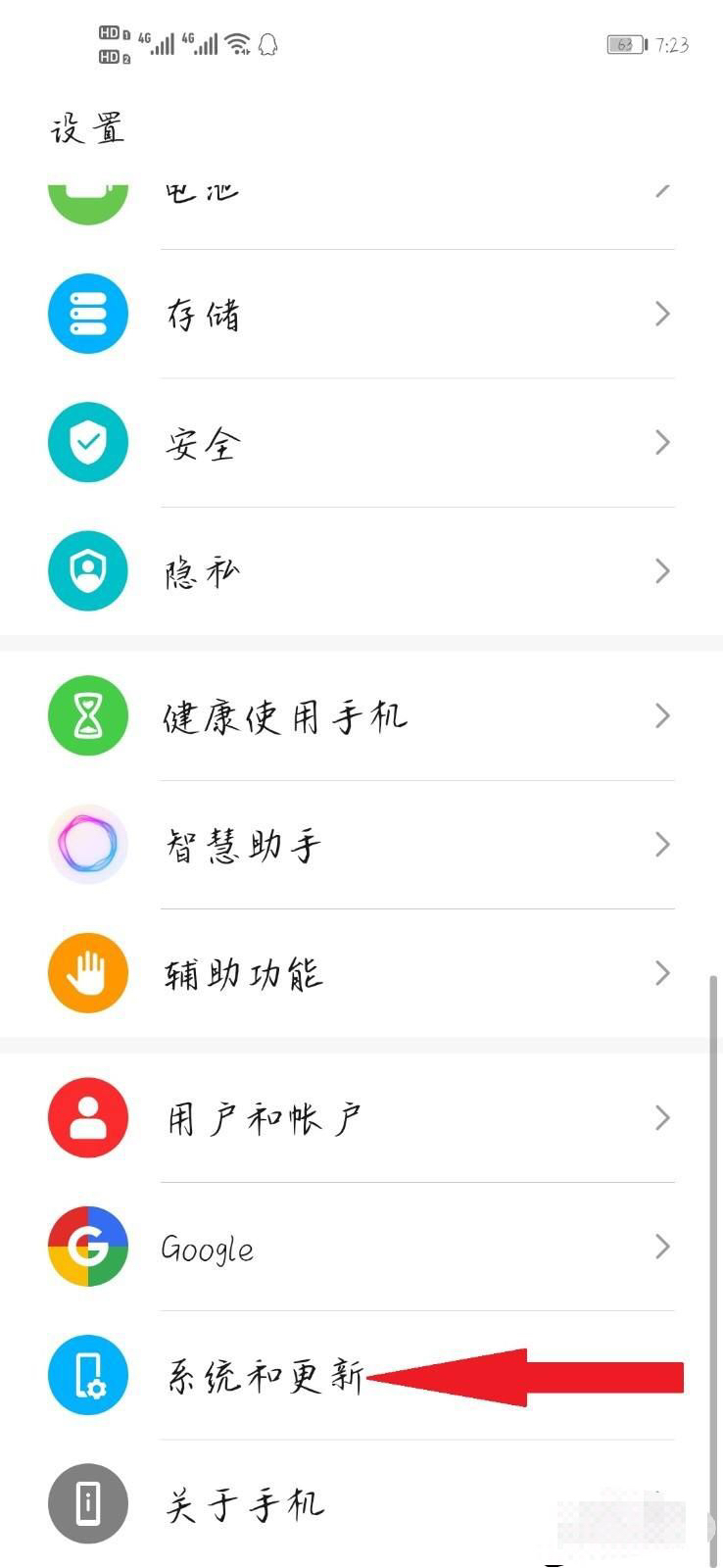723x1568 pixels.
Task: Select the 智慧助手 assistant icon
Action: click(x=88, y=844)
